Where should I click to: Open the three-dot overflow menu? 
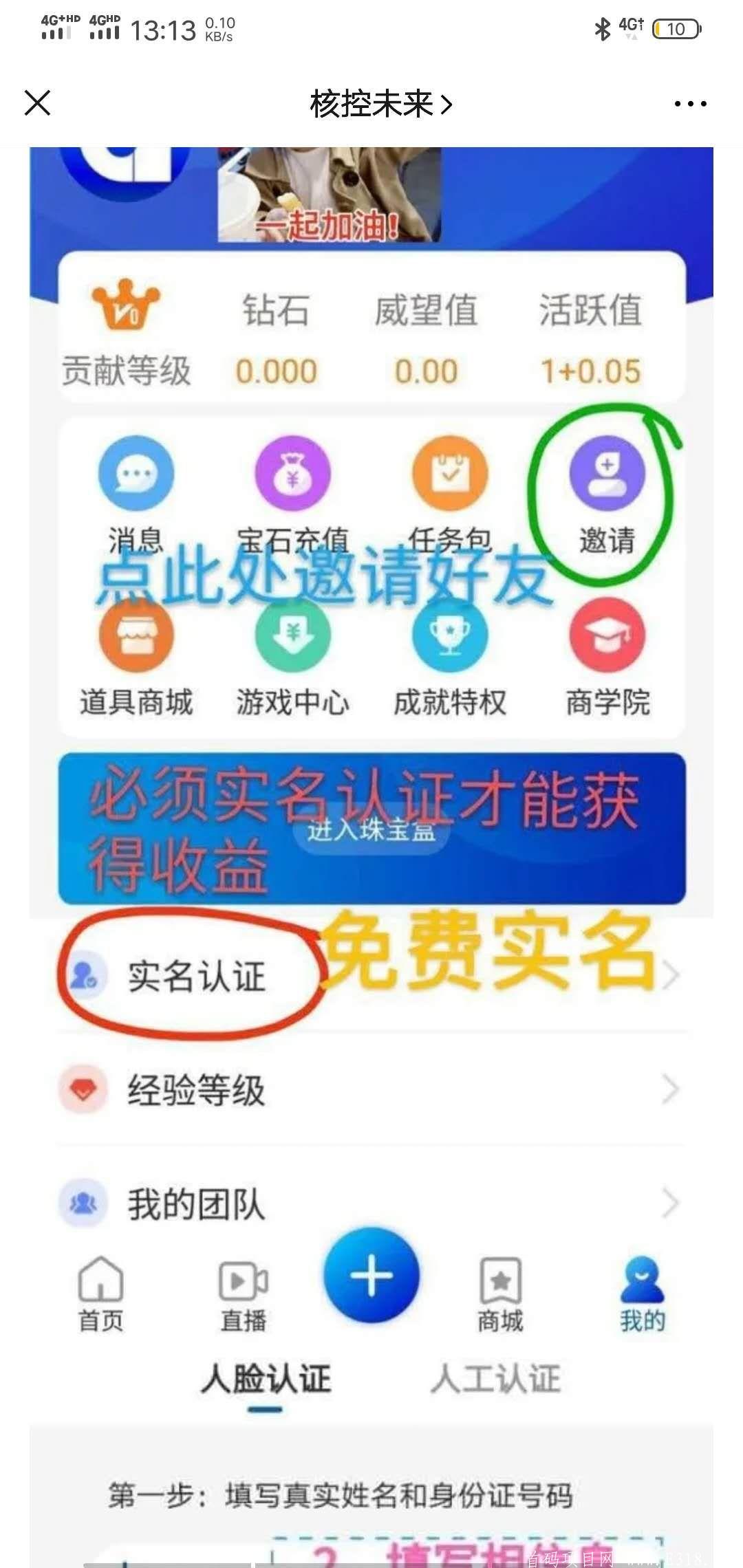690,105
